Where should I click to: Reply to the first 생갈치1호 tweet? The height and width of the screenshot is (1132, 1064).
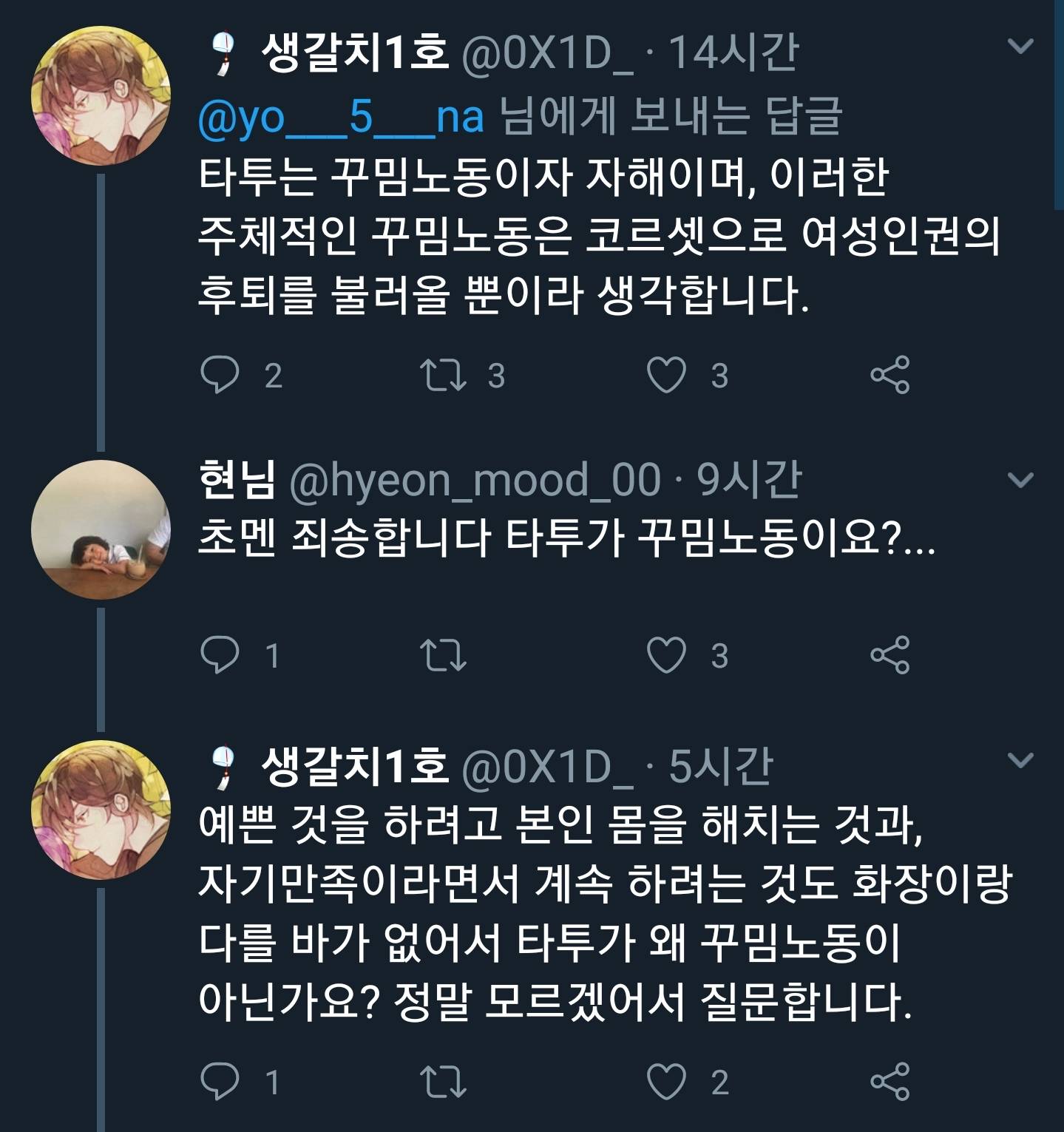(220, 375)
